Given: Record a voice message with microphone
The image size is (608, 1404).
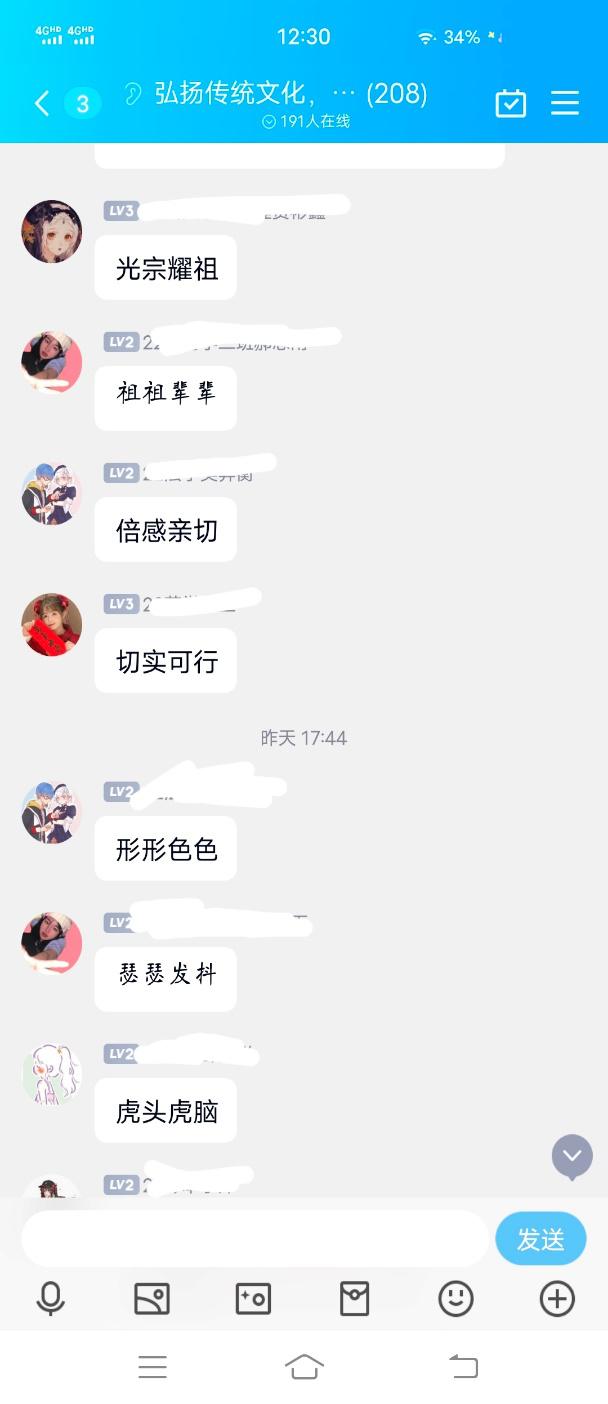Looking at the screenshot, I should coord(50,1299).
